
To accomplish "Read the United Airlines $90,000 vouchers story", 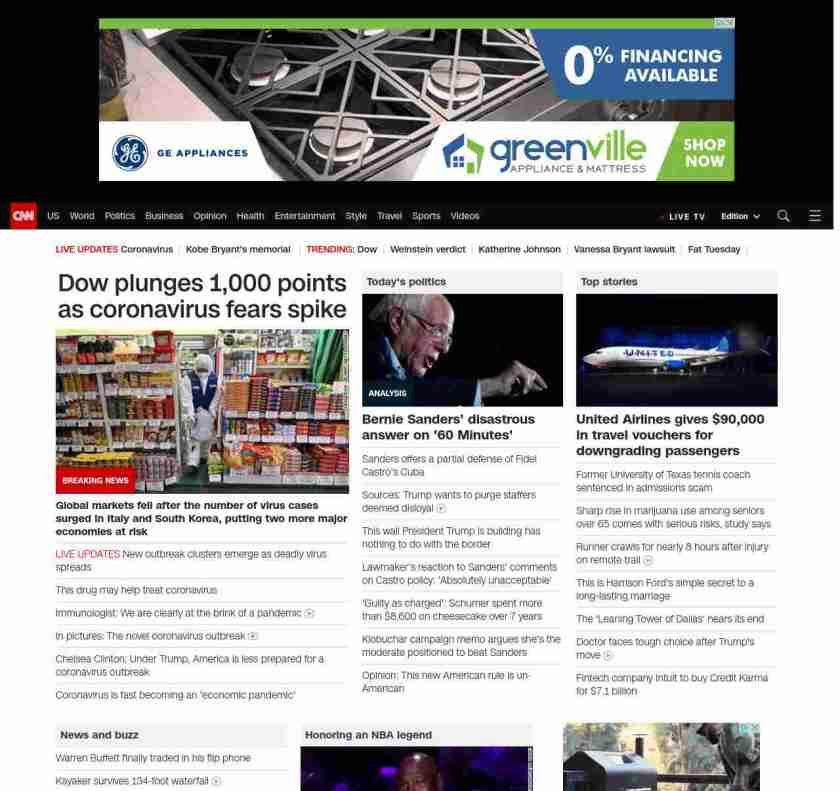I will (670, 434).
